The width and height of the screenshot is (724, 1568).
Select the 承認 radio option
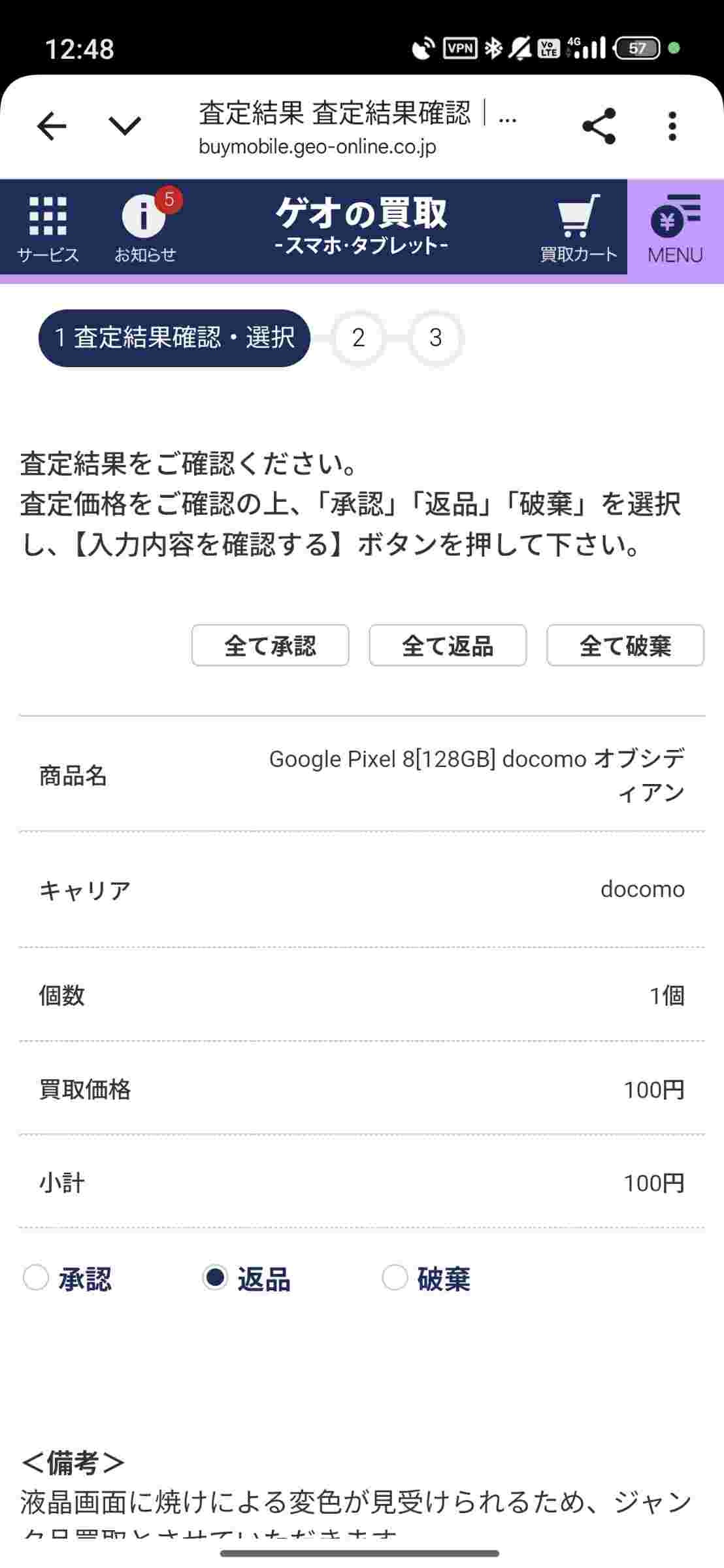click(x=36, y=1278)
